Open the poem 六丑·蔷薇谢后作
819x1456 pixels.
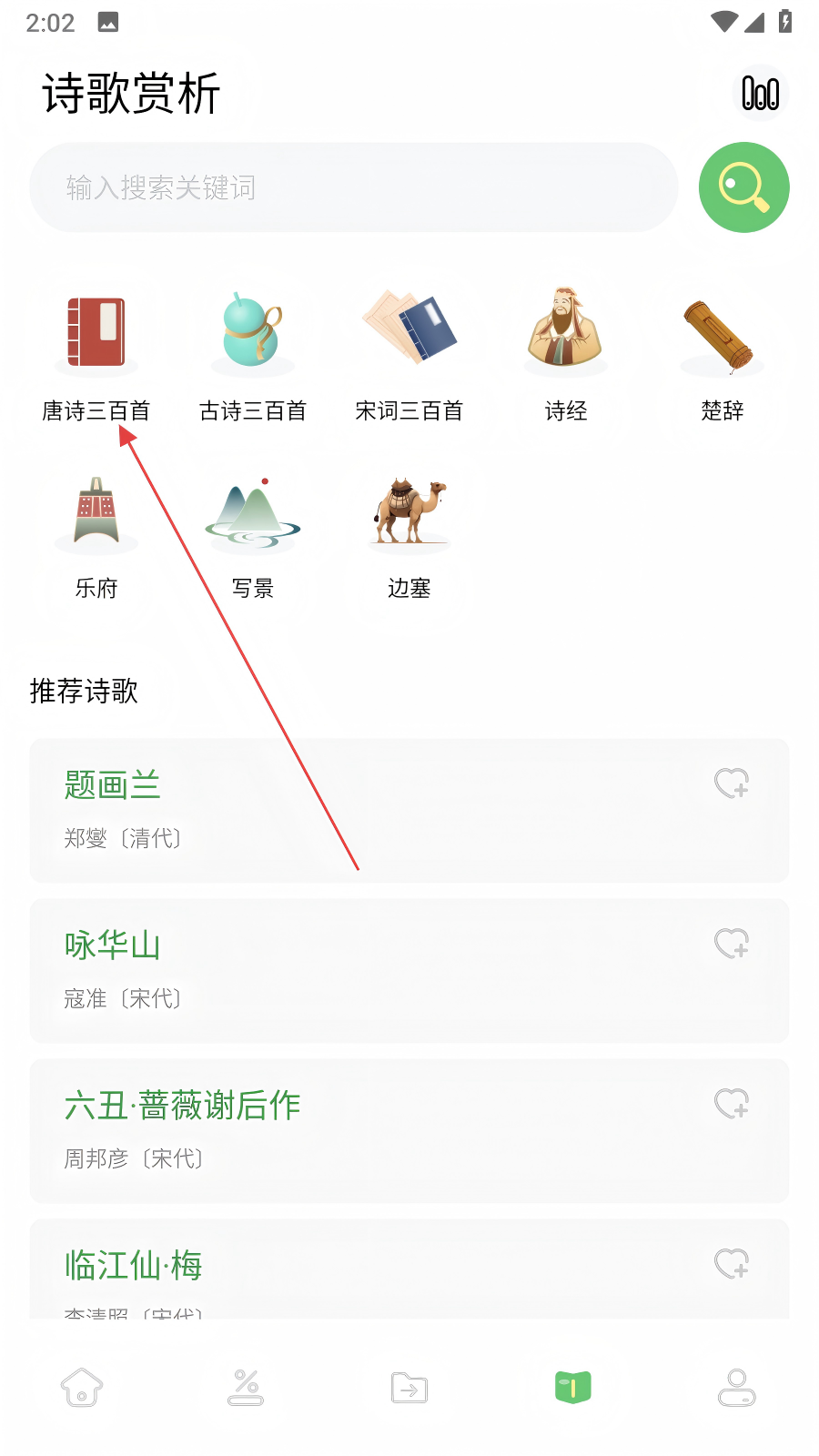tap(409, 1131)
